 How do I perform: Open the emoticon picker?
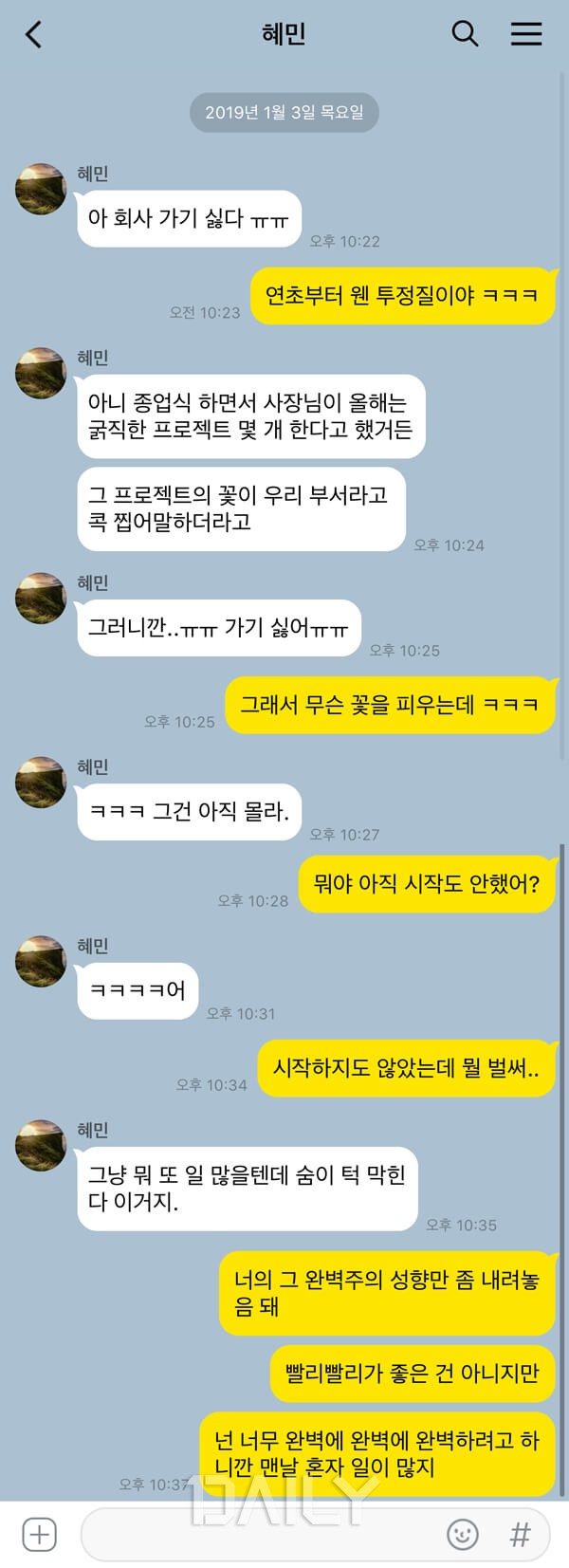click(x=463, y=1534)
